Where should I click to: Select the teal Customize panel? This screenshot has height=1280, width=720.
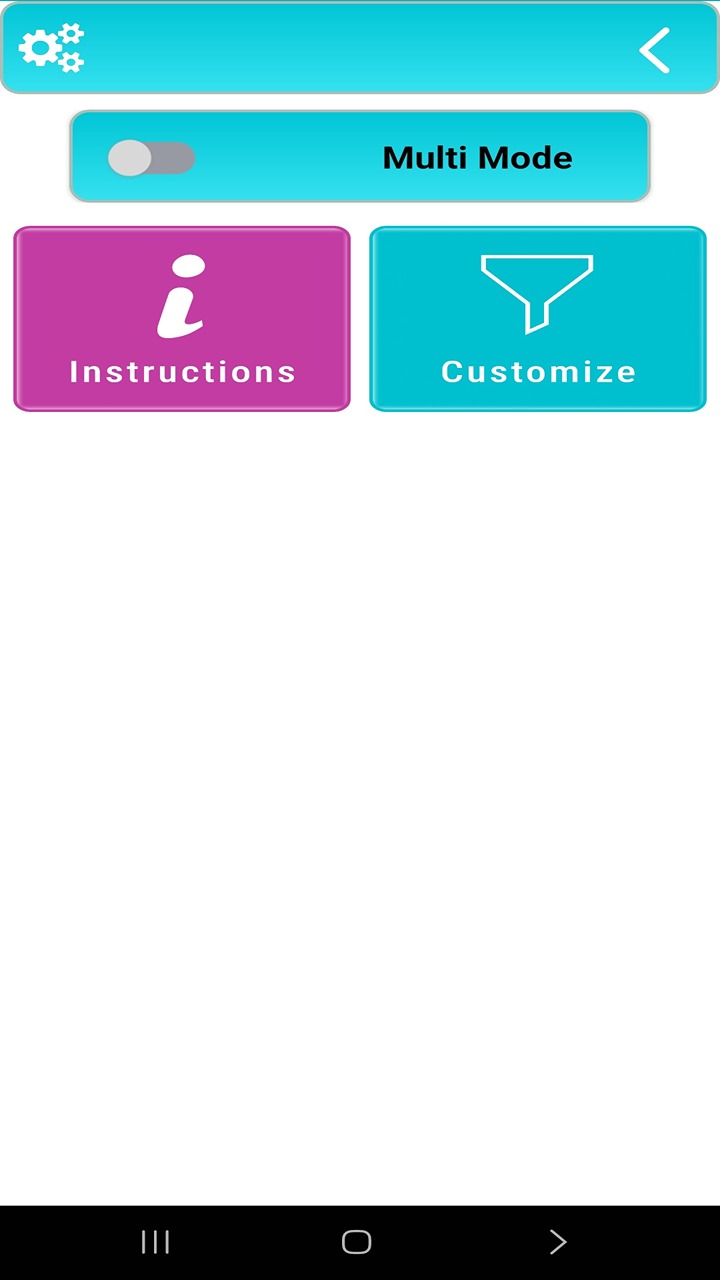click(x=538, y=318)
